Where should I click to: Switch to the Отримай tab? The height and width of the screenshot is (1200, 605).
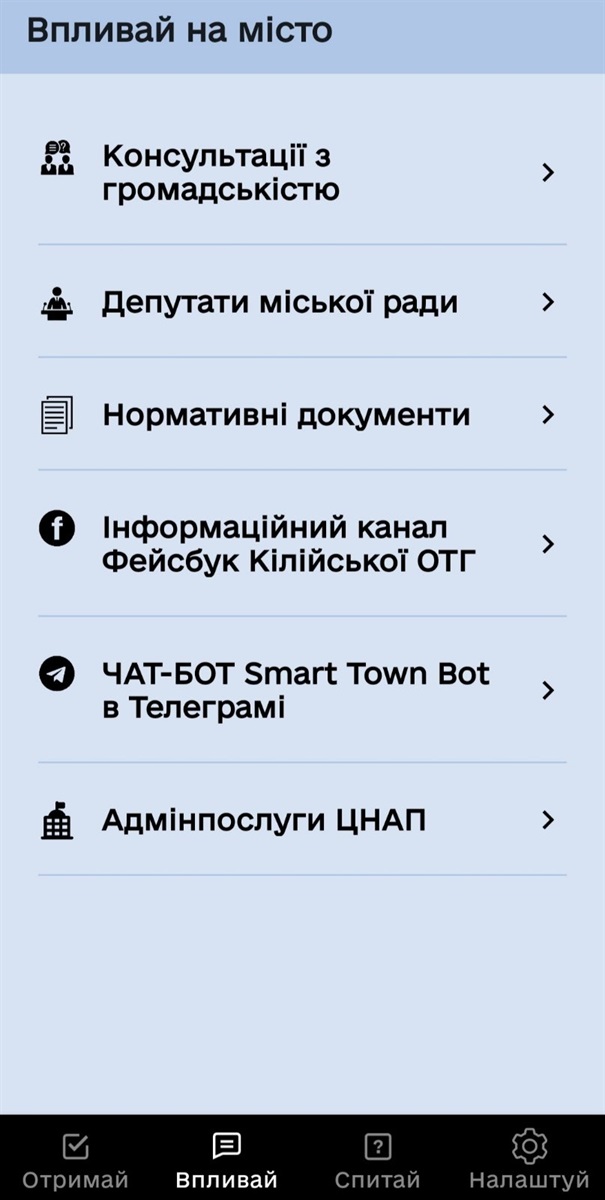(76, 1160)
